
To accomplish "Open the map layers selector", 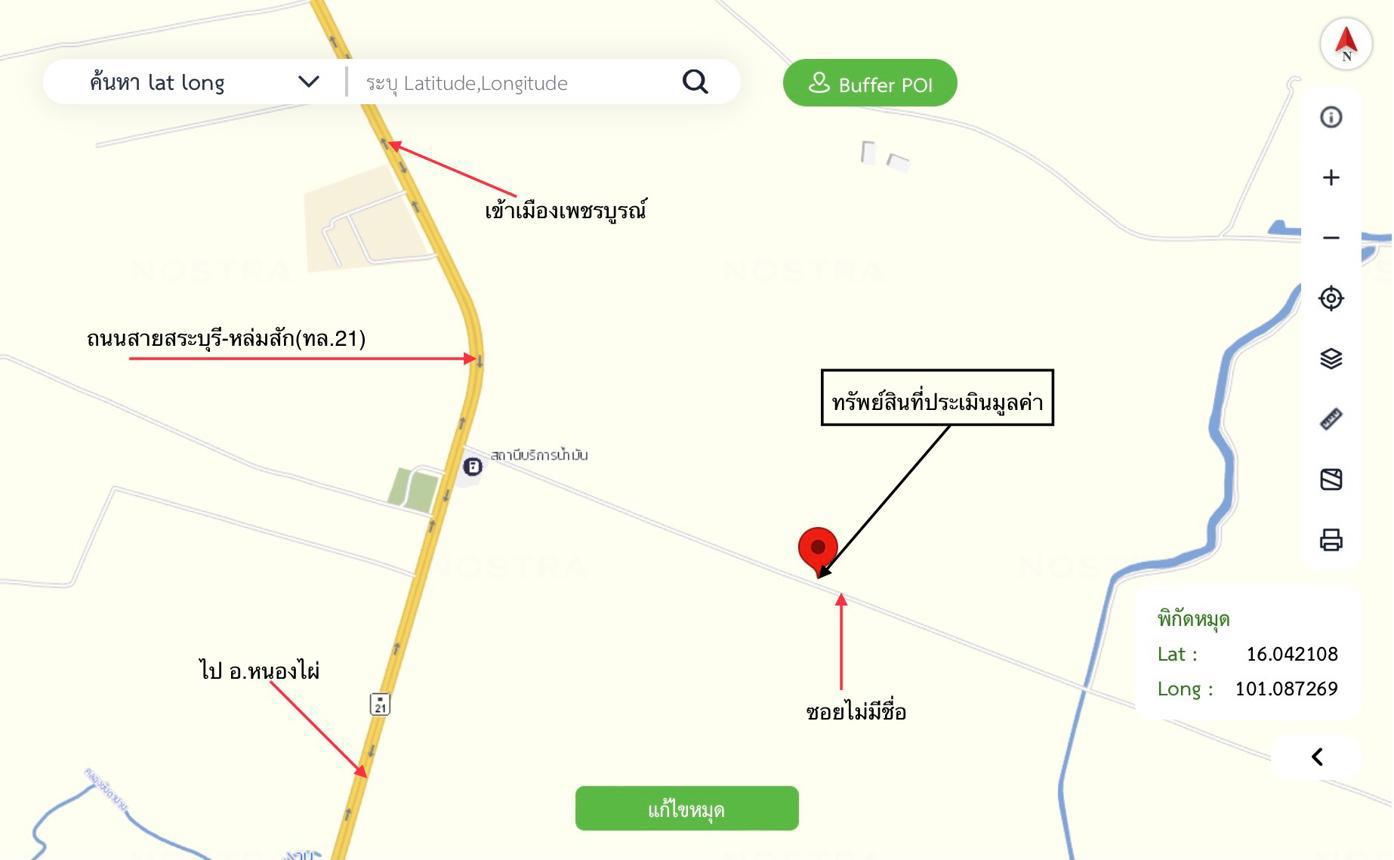I will tap(1331, 359).
